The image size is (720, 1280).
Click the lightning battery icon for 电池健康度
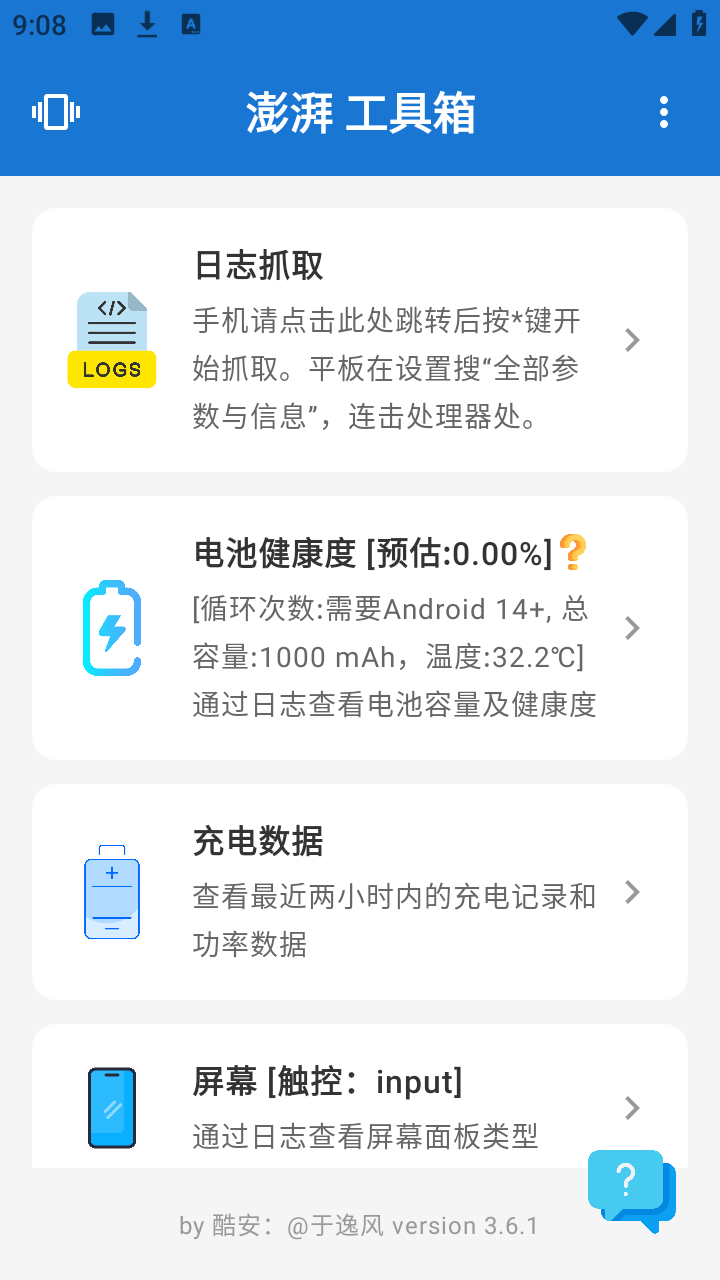[x=111, y=627]
